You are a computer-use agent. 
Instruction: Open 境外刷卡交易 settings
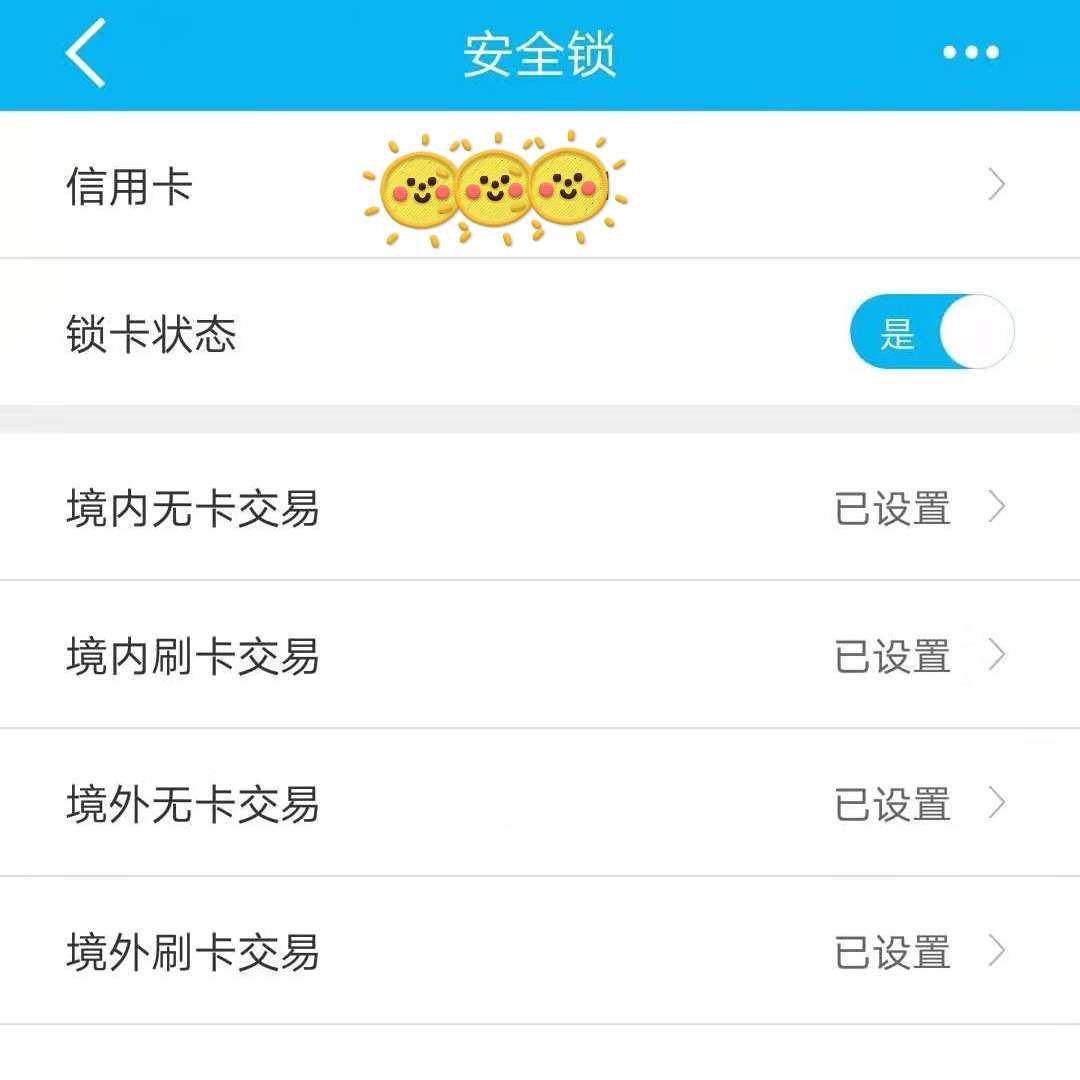click(540, 952)
